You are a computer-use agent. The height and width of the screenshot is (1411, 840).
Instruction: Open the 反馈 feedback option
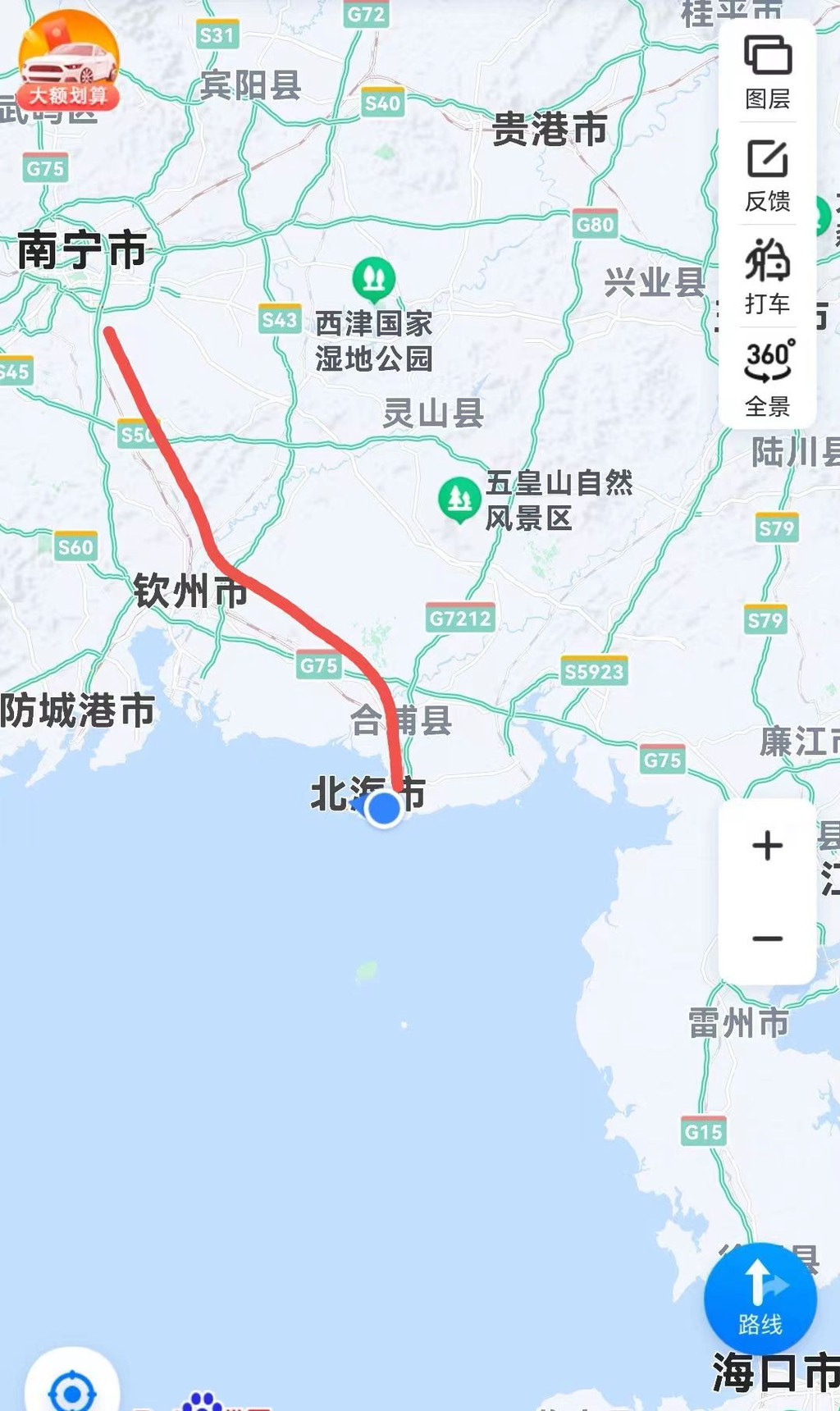(767, 175)
